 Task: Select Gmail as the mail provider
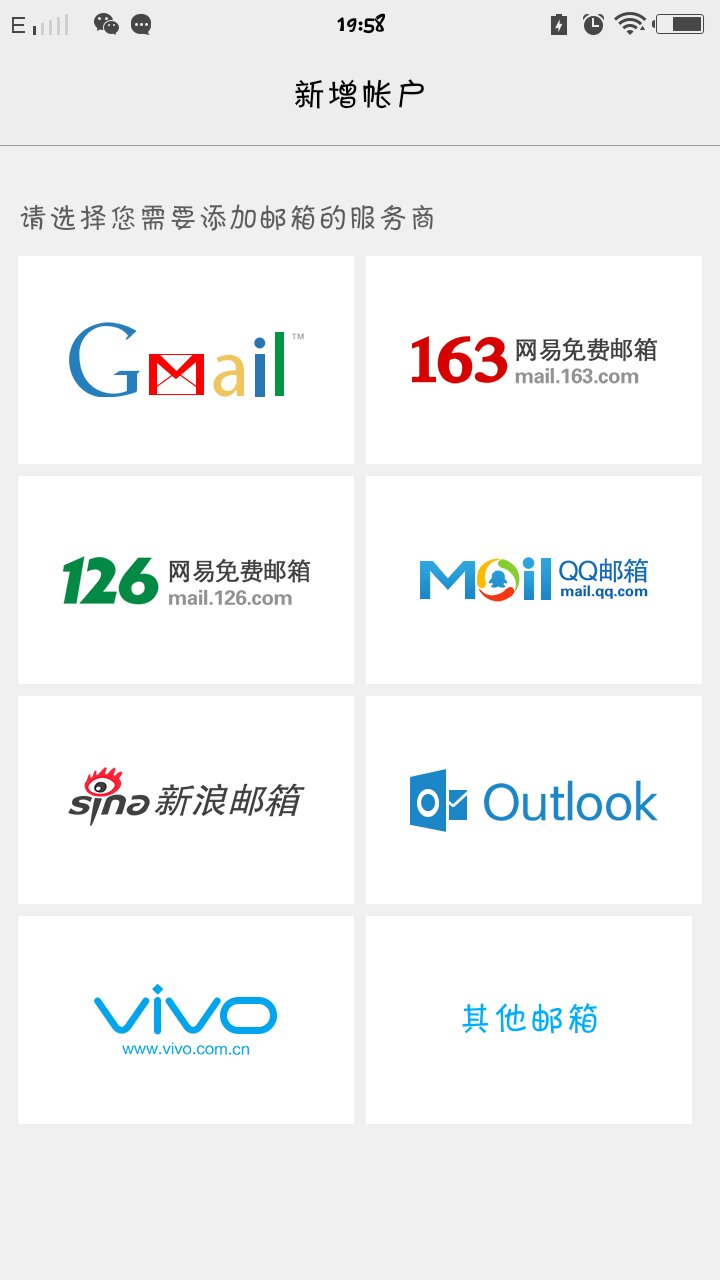tap(186, 360)
